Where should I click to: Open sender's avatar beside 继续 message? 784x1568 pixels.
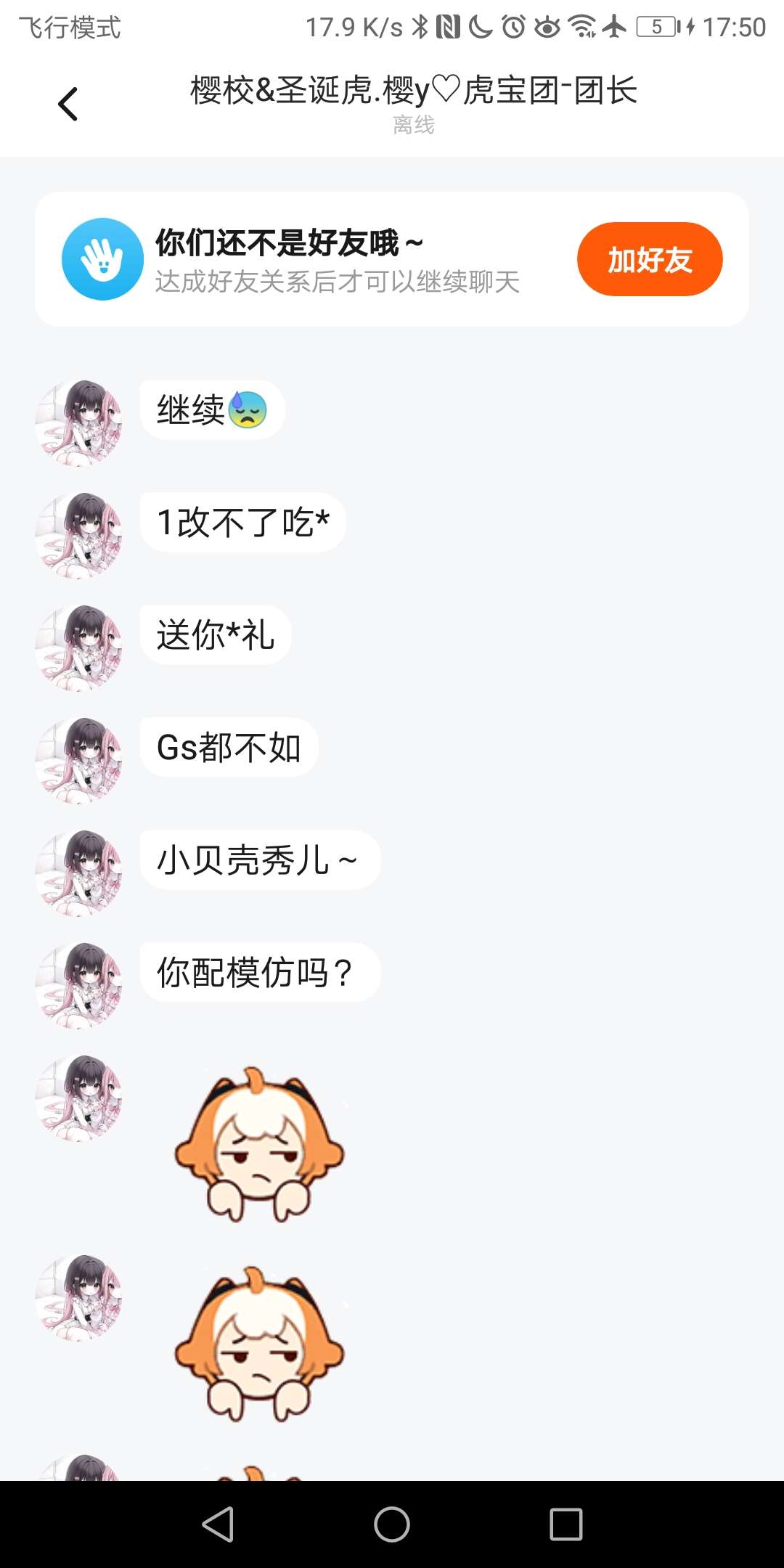point(78,422)
